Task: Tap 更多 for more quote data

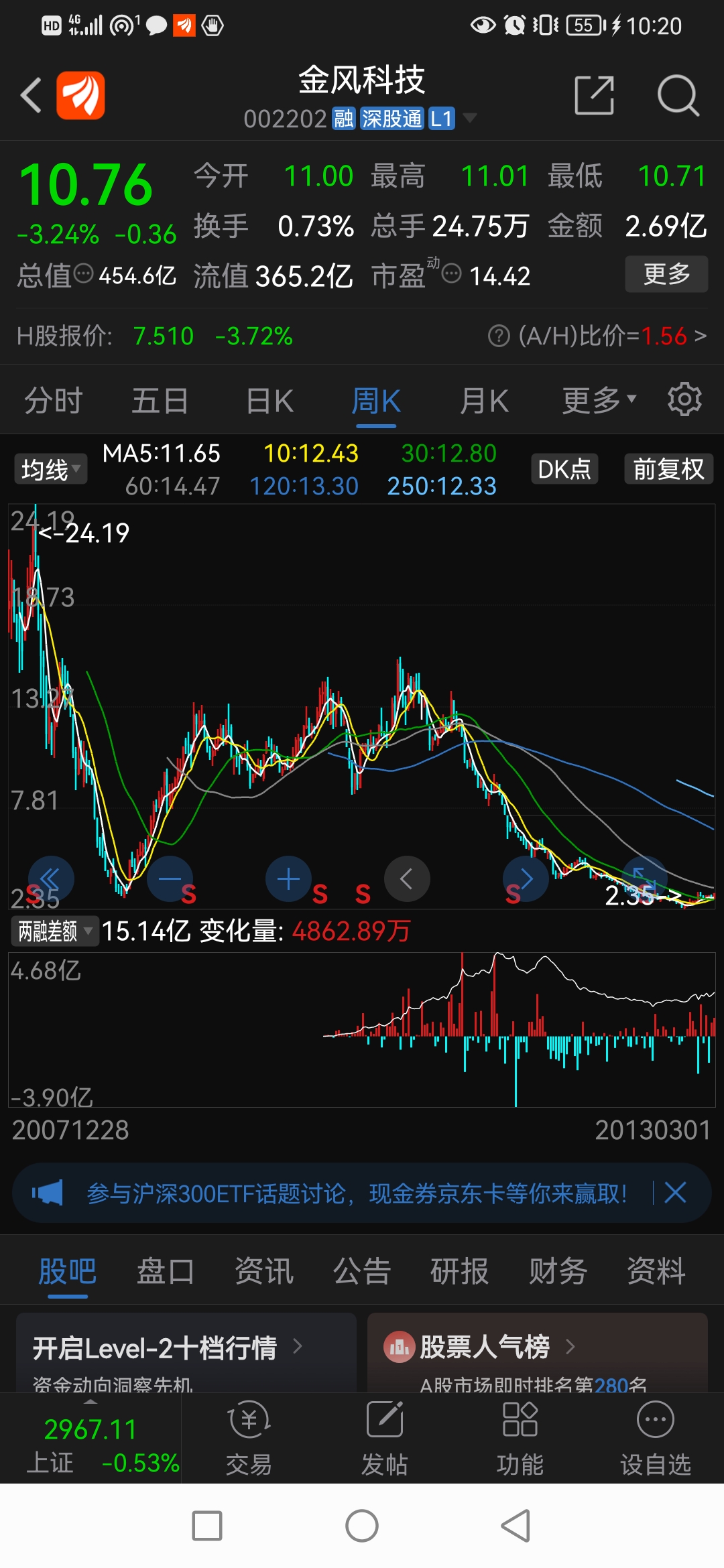Action: click(x=666, y=274)
